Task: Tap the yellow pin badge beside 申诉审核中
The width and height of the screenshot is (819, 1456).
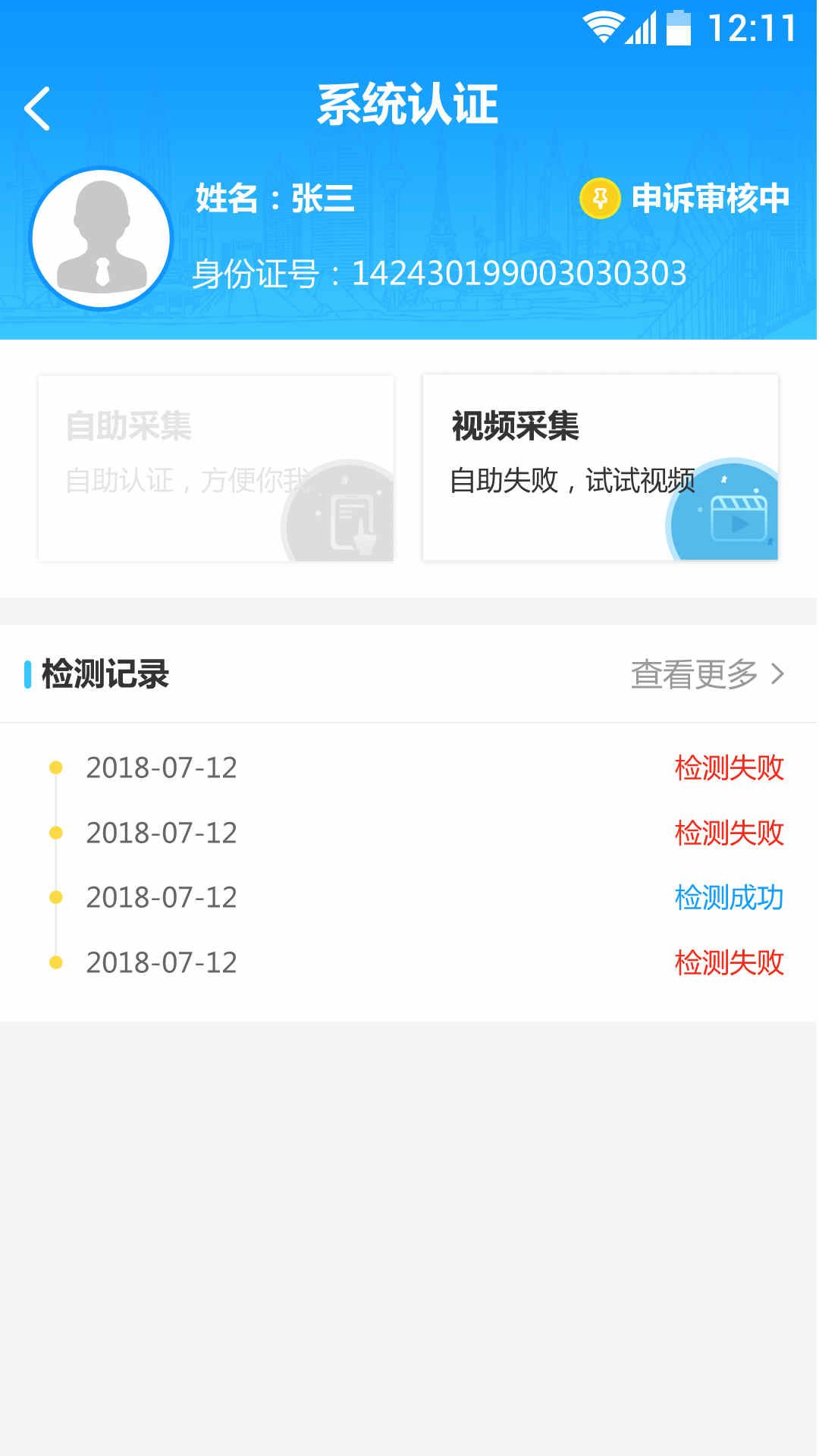Action: coord(600,199)
